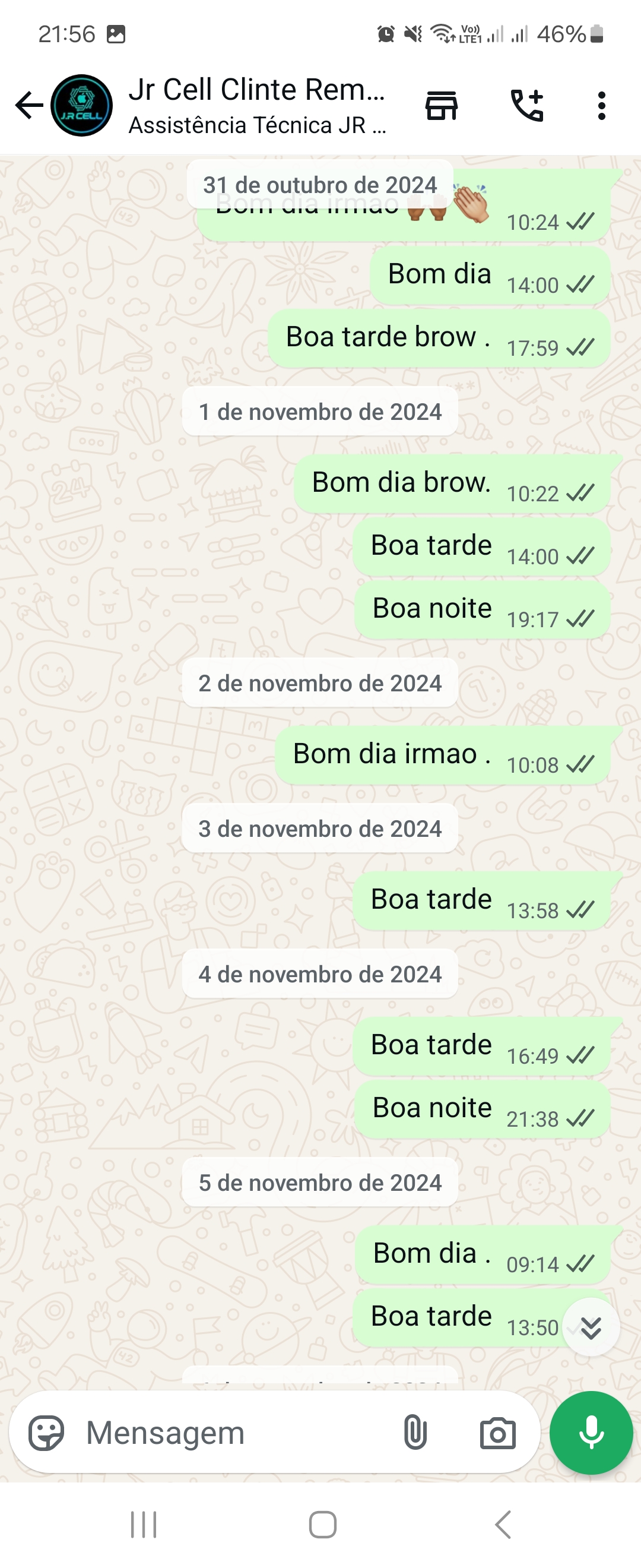Viewport: 641px width, 1568px height.
Task: Start a call with Jr Cell
Action: tap(526, 105)
